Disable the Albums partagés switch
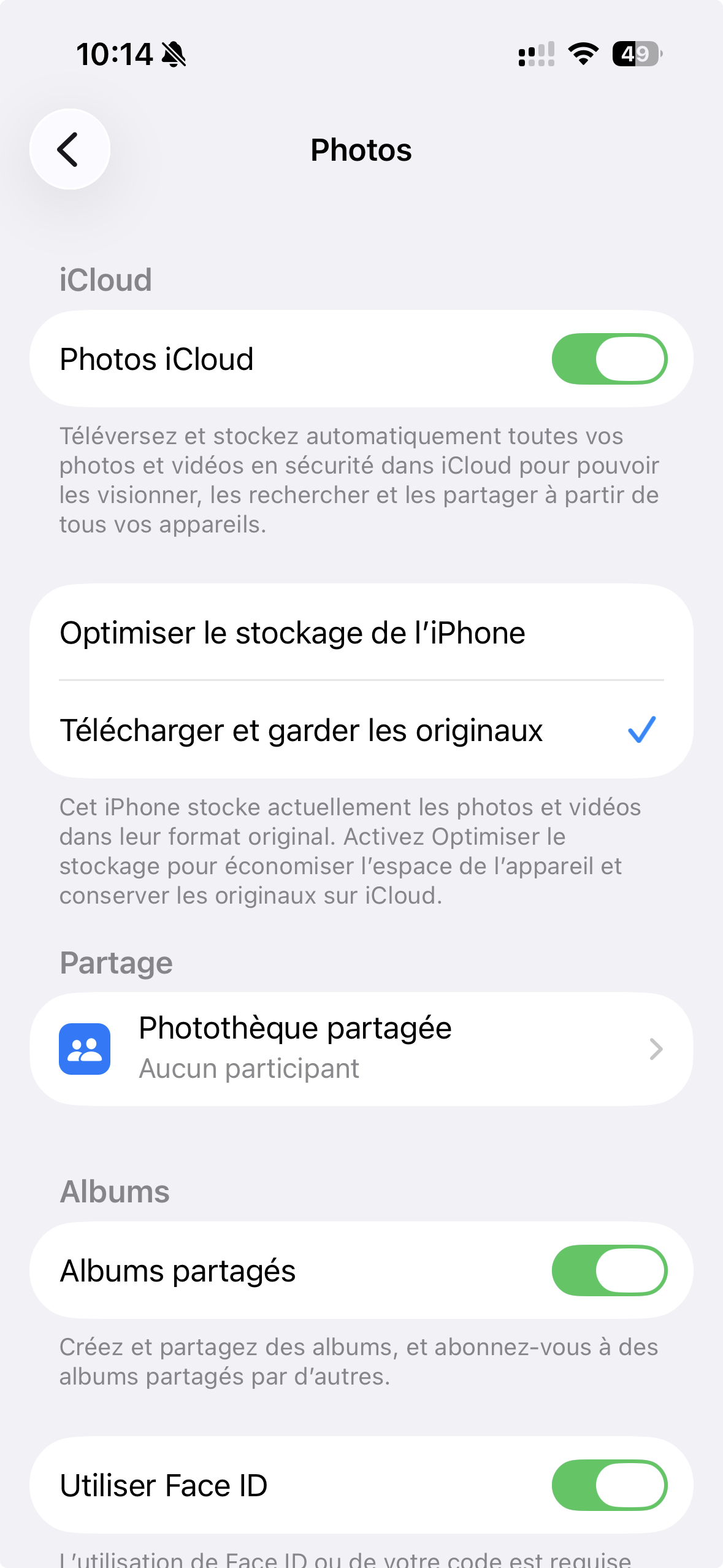Viewport: 723px width, 1568px height. click(x=609, y=1270)
